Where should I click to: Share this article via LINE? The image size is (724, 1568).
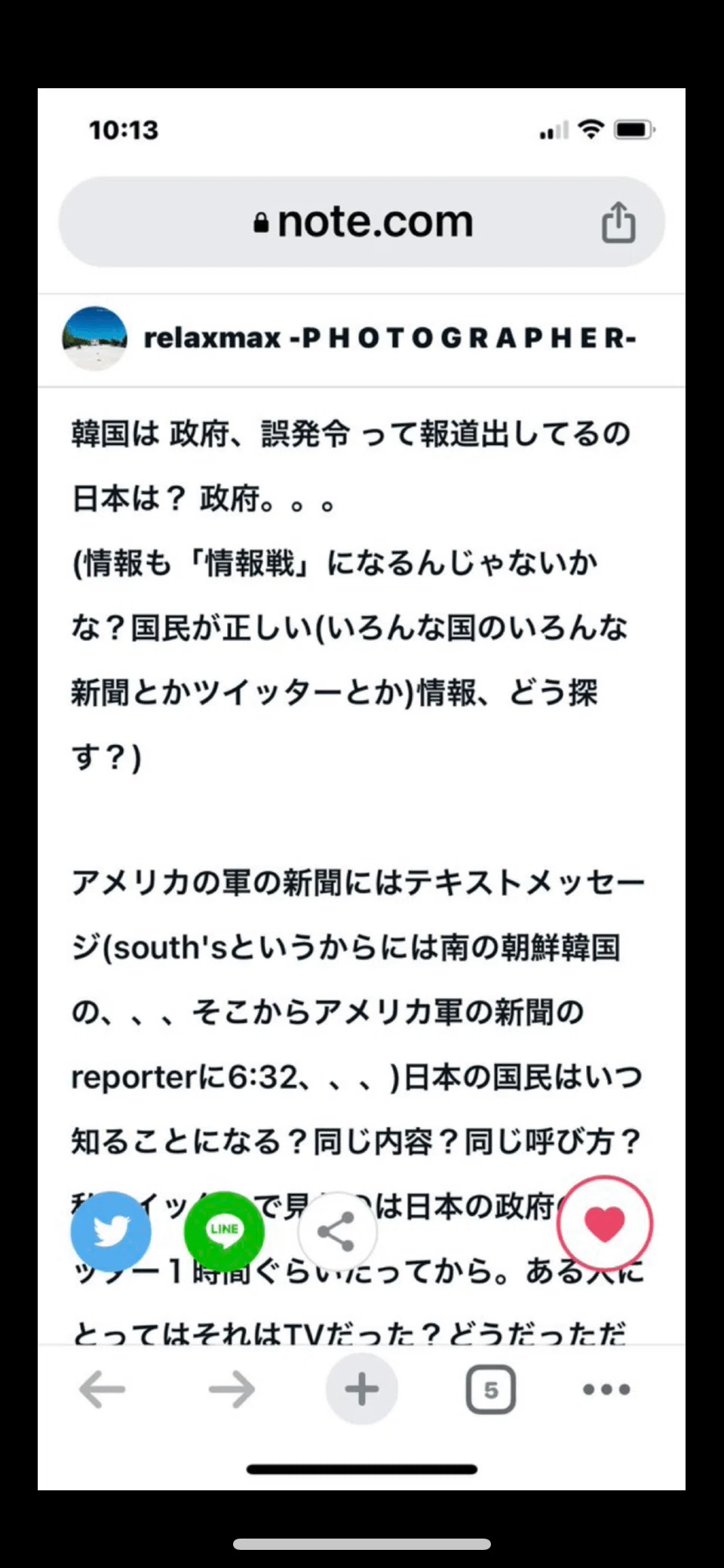(x=224, y=1232)
